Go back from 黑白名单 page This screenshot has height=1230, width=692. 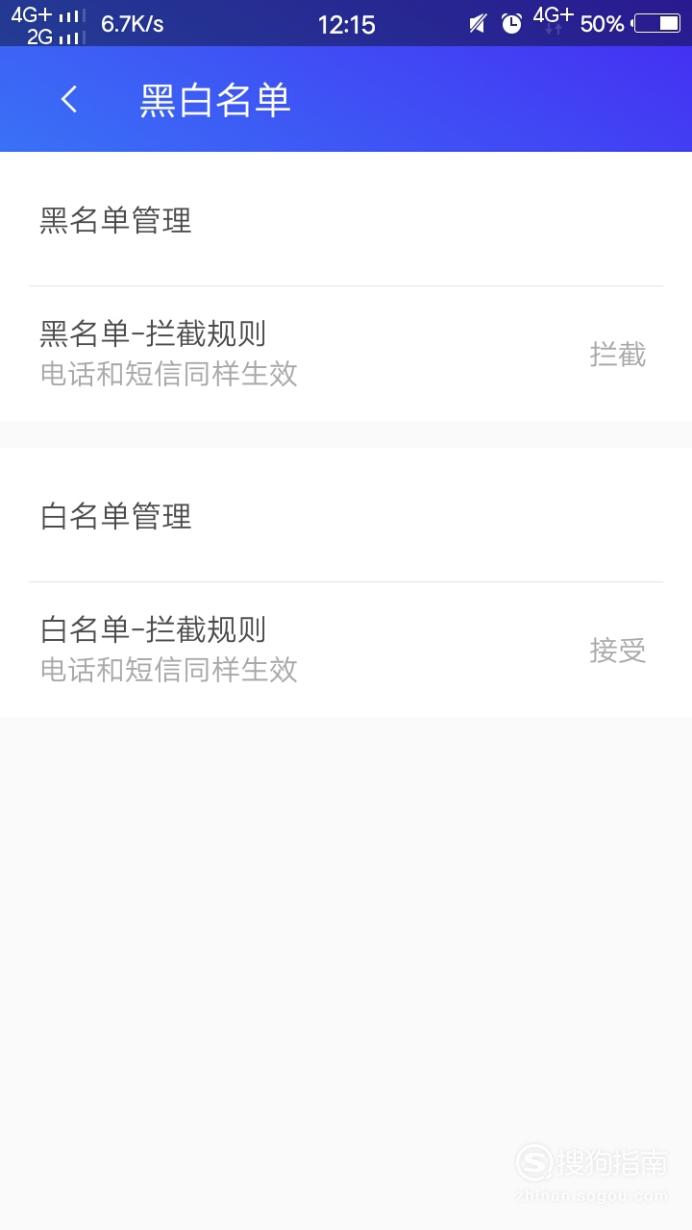point(68,100)
